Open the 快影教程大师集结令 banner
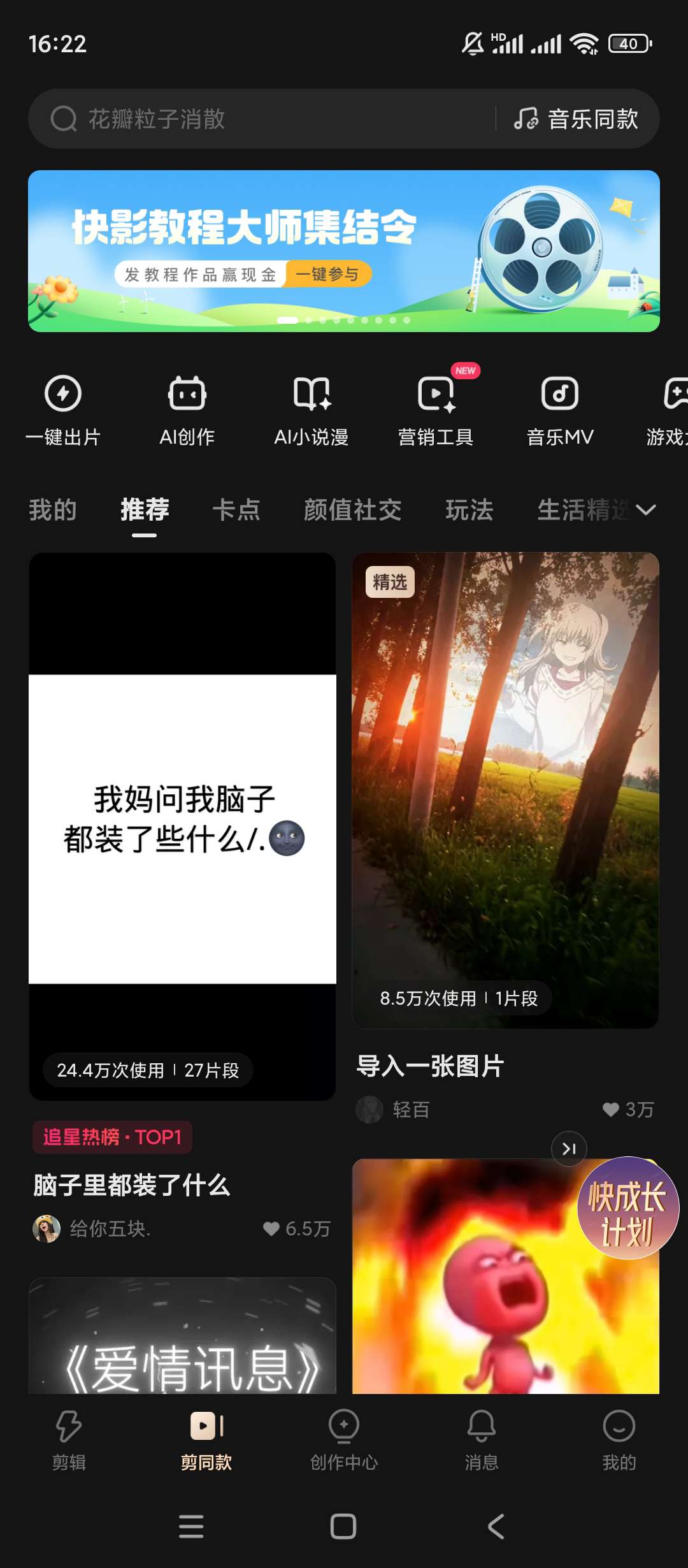 pyautogui.click(x=344, y=250)
